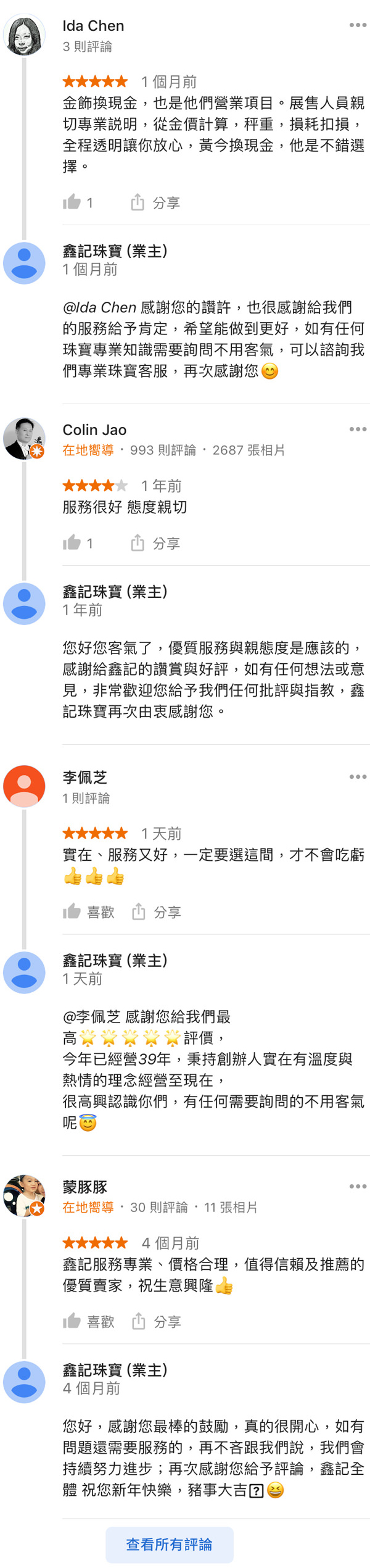Screen dimensions: 370x1568
Task: Open overflow menu on 李佩芝's review
Action: click(358, 776)
